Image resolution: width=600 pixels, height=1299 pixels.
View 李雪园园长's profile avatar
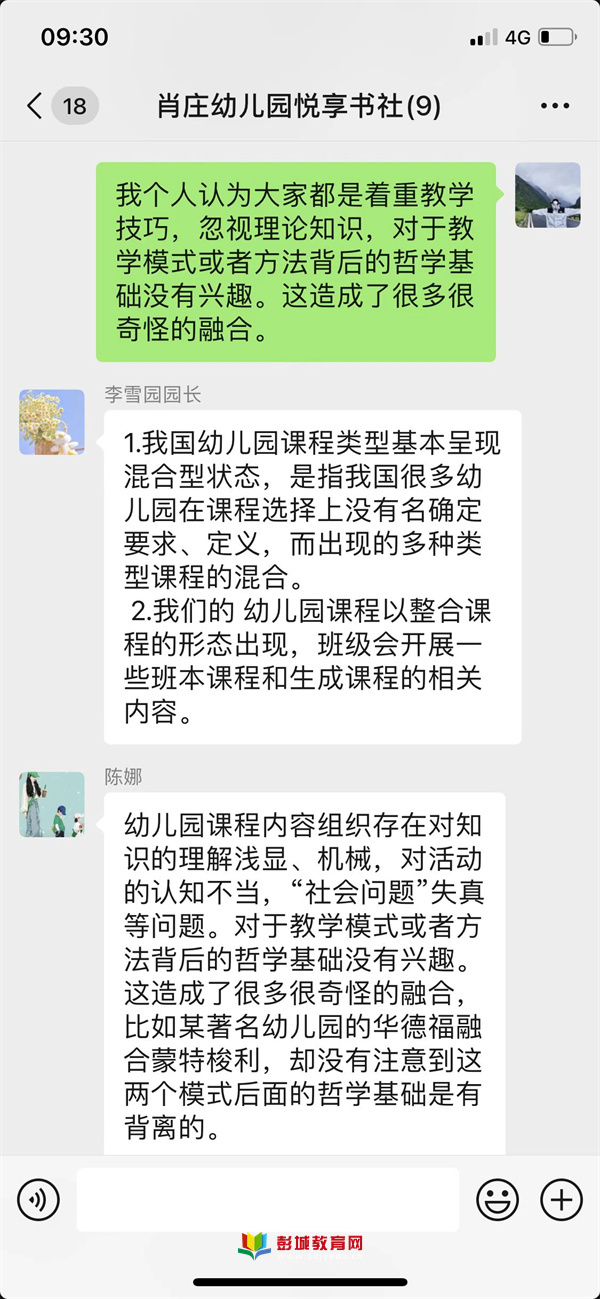[52, 422]
